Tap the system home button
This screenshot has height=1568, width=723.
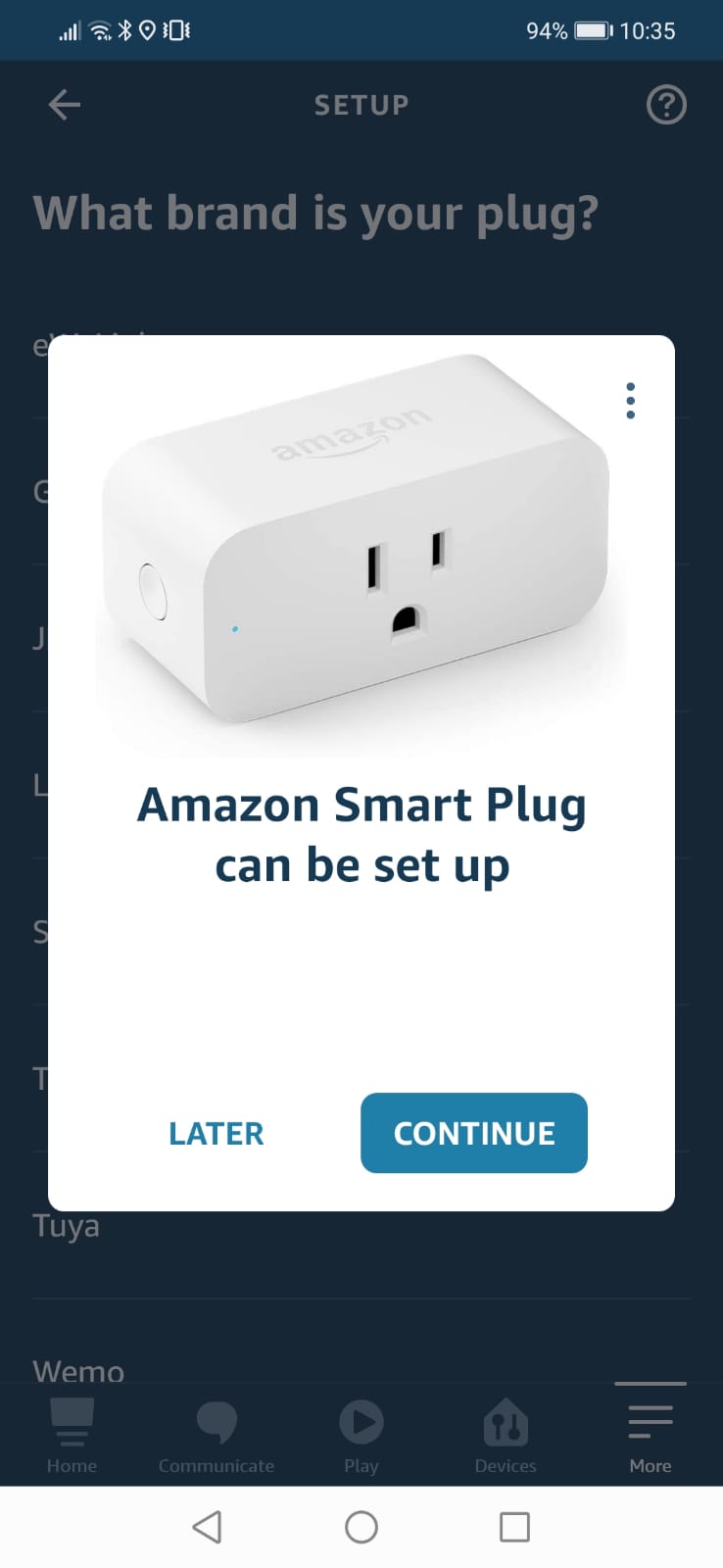(x=361, y=1527)
